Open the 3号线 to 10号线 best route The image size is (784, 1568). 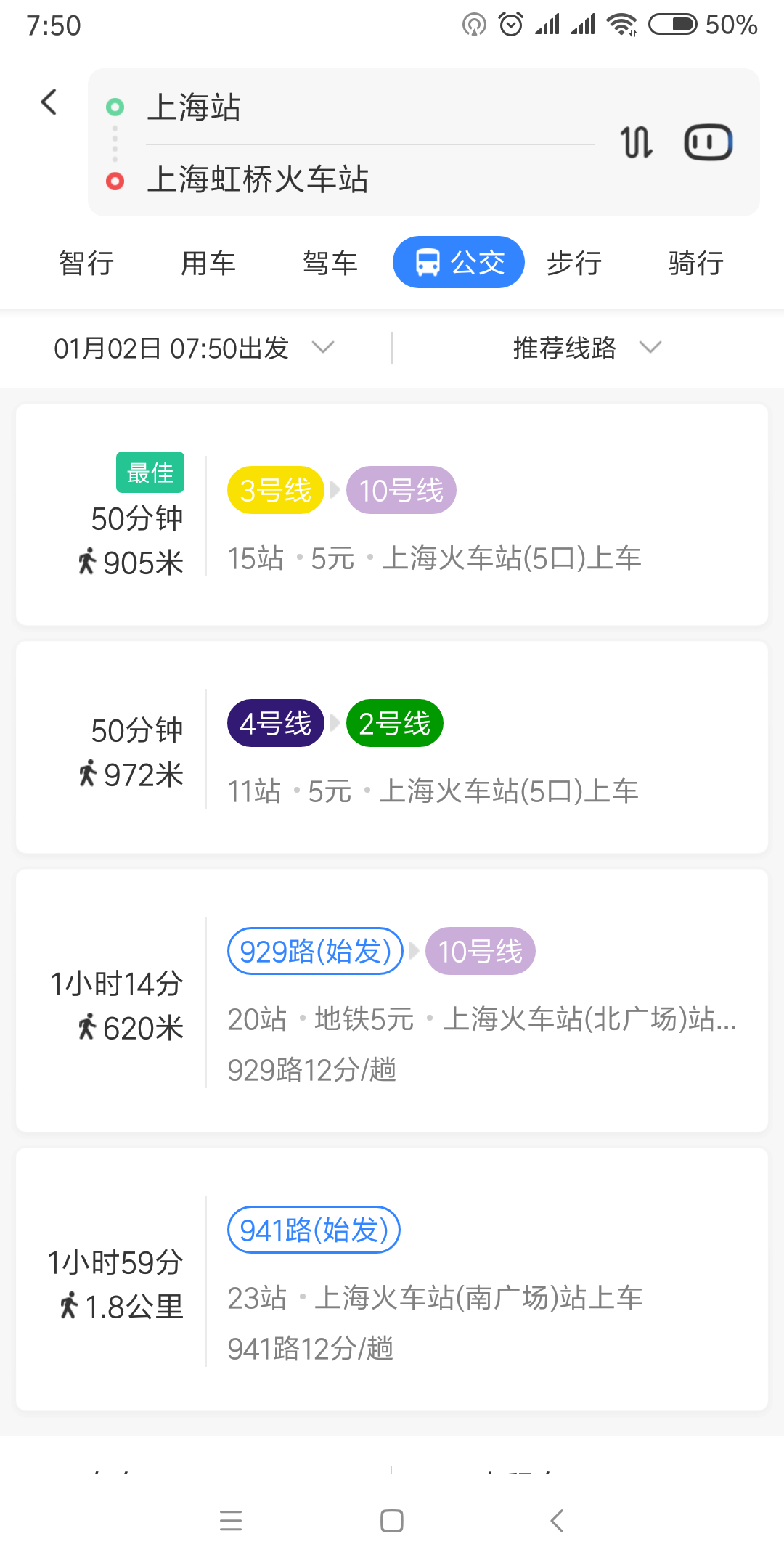(392, 515)
